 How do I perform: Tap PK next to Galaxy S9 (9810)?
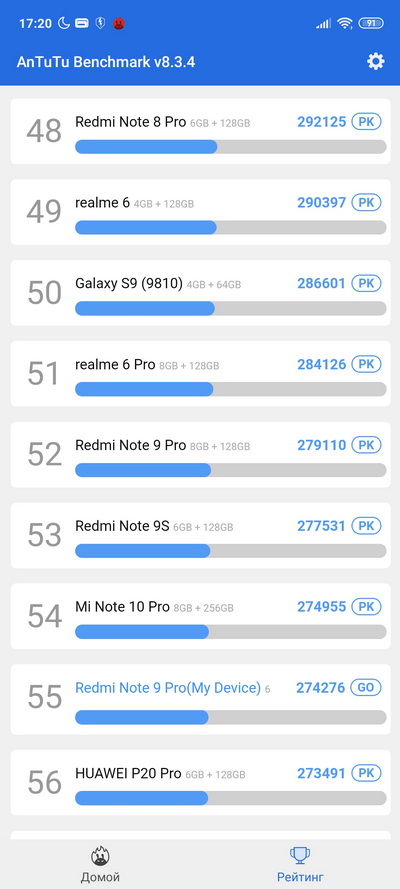tap(366, 283)
